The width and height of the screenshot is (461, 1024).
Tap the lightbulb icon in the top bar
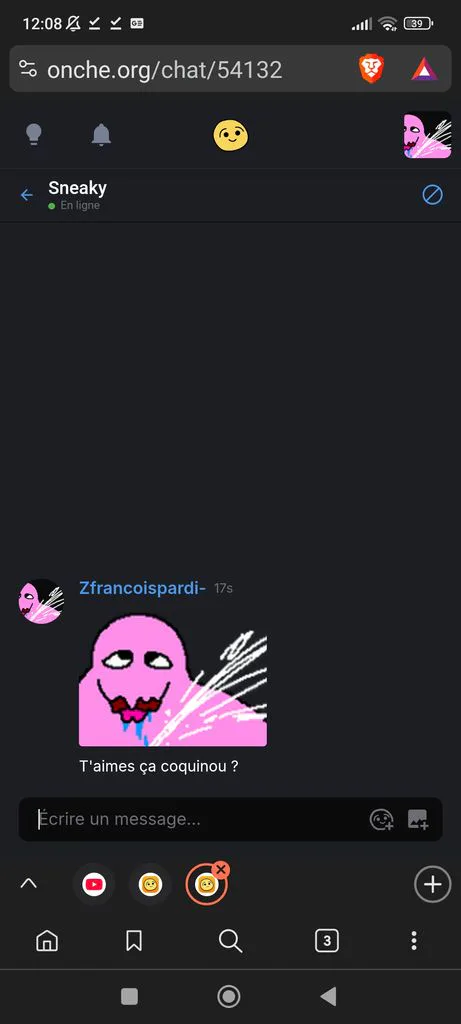coord(33,135)
